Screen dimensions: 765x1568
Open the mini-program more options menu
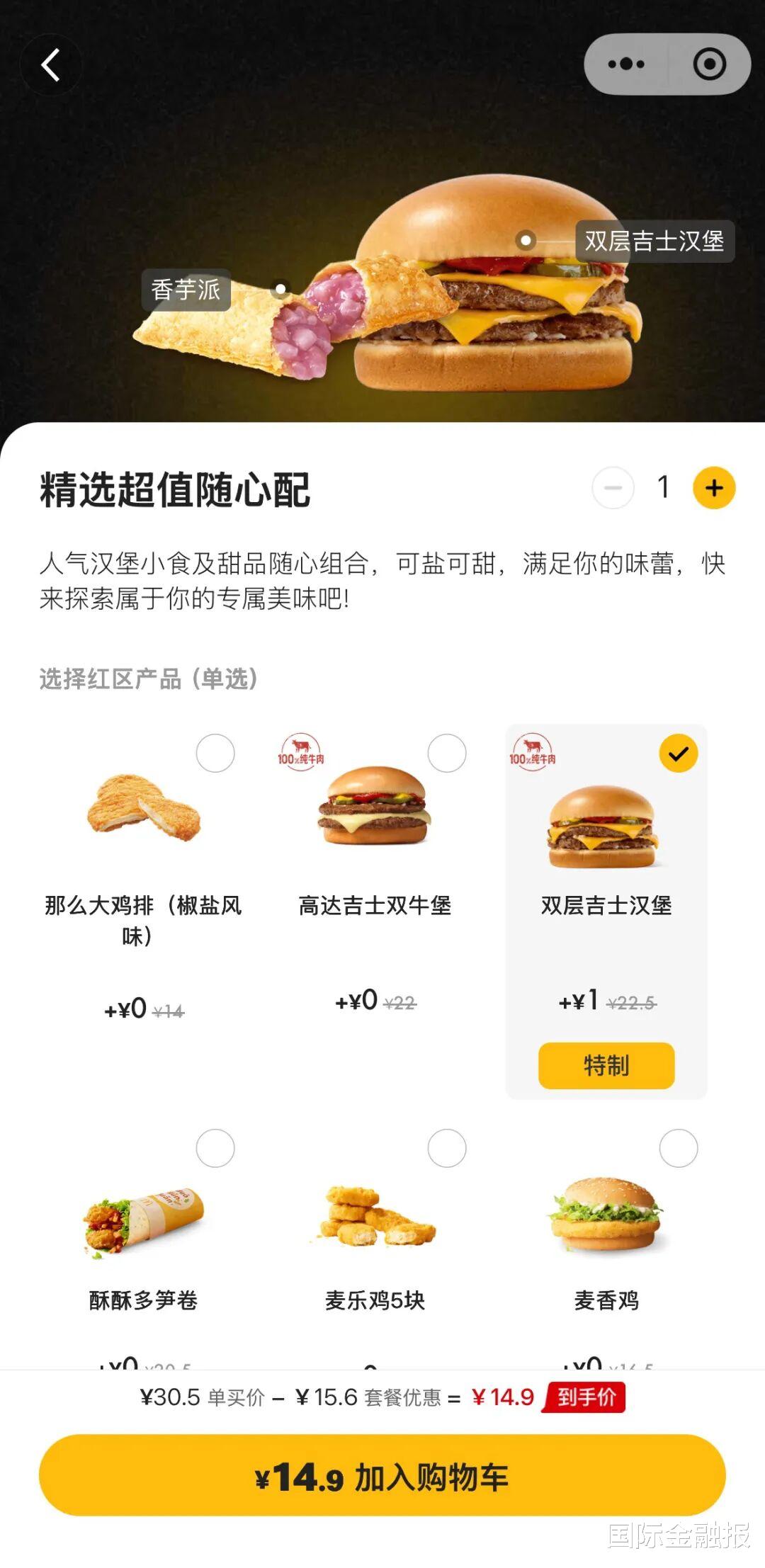[x=626, y=64]
